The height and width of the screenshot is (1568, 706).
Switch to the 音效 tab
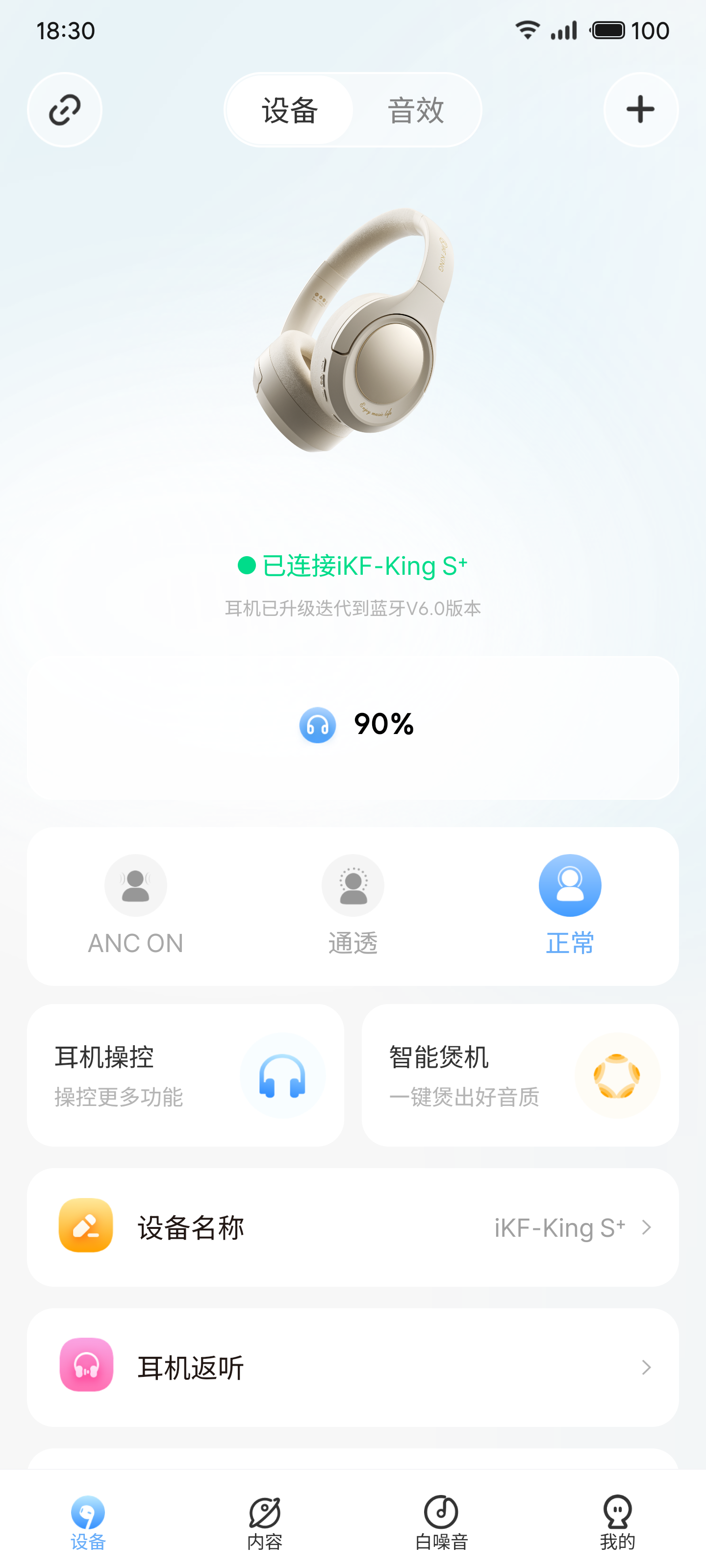point(416,110)
